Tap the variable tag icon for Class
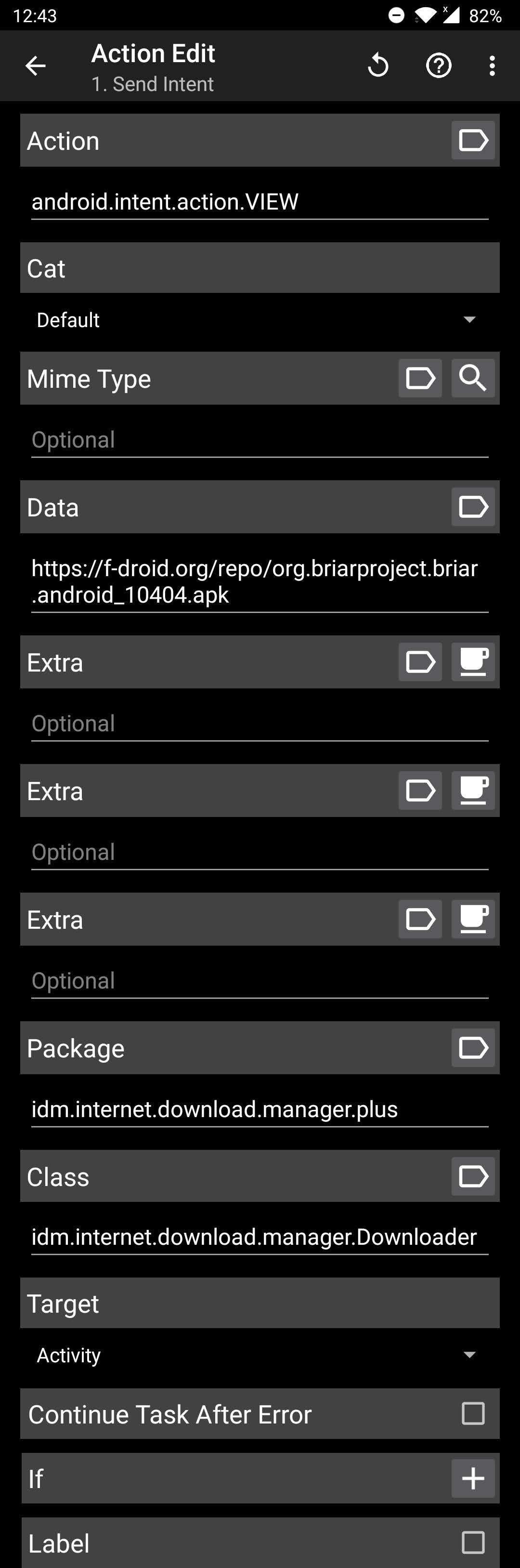Screen dimensions: 520x1568 coord(472,1177)
